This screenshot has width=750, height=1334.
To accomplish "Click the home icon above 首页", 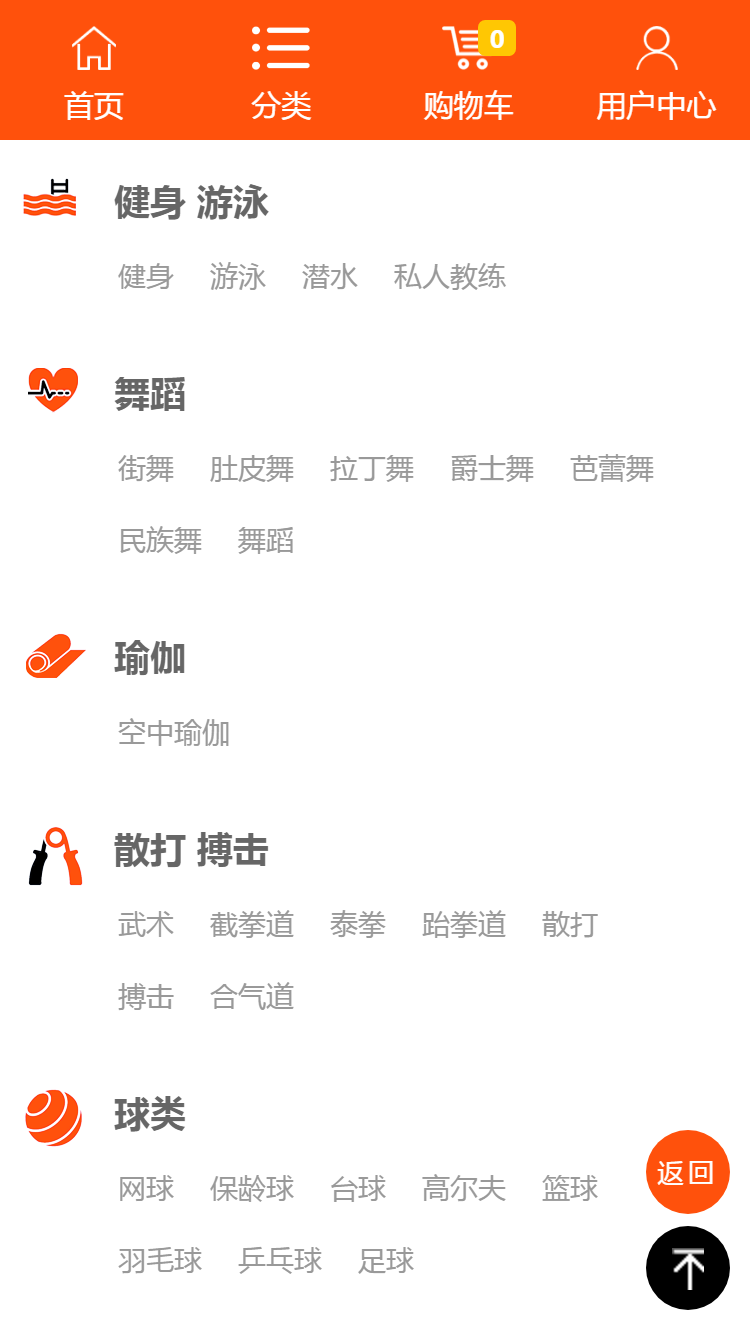I will (93, 47).
